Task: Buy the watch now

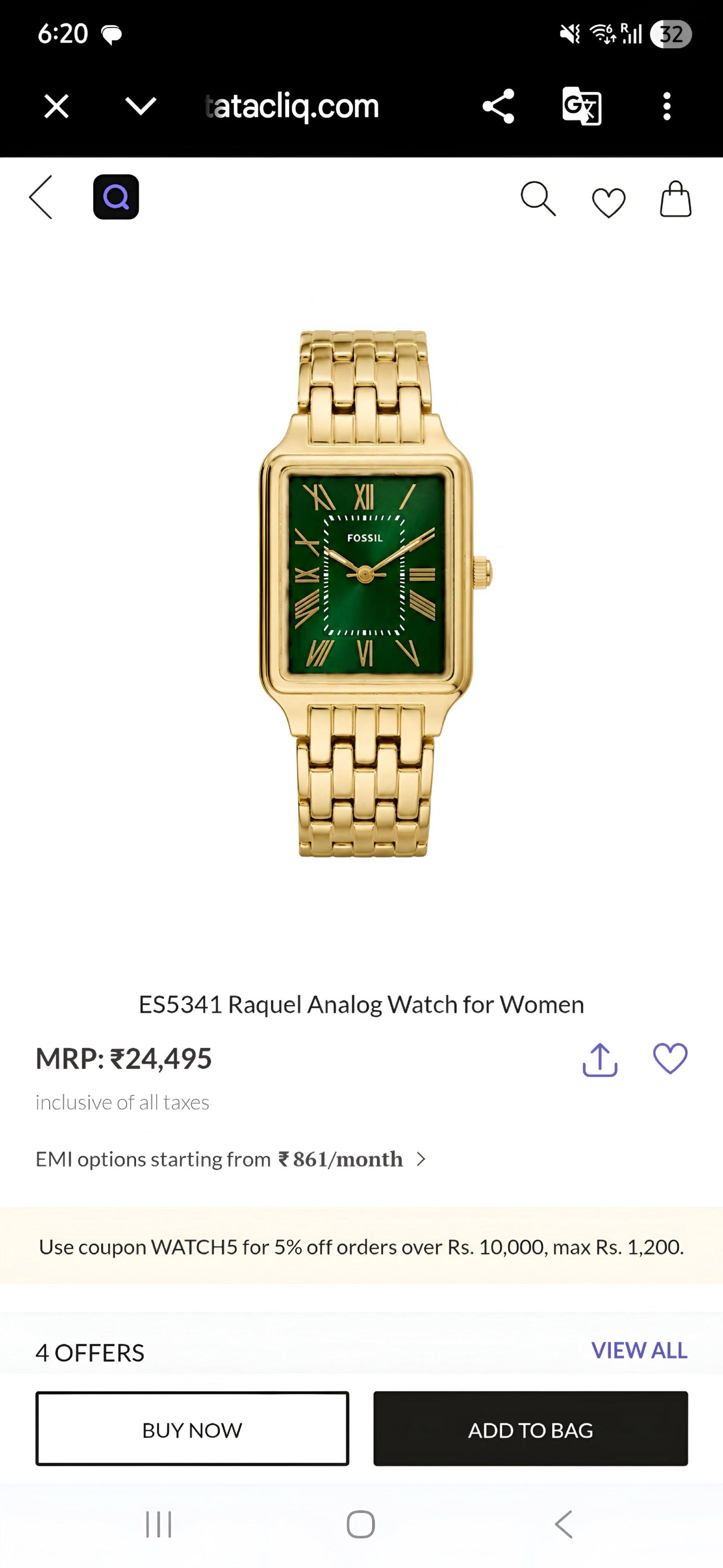Action: [192, 1429]
